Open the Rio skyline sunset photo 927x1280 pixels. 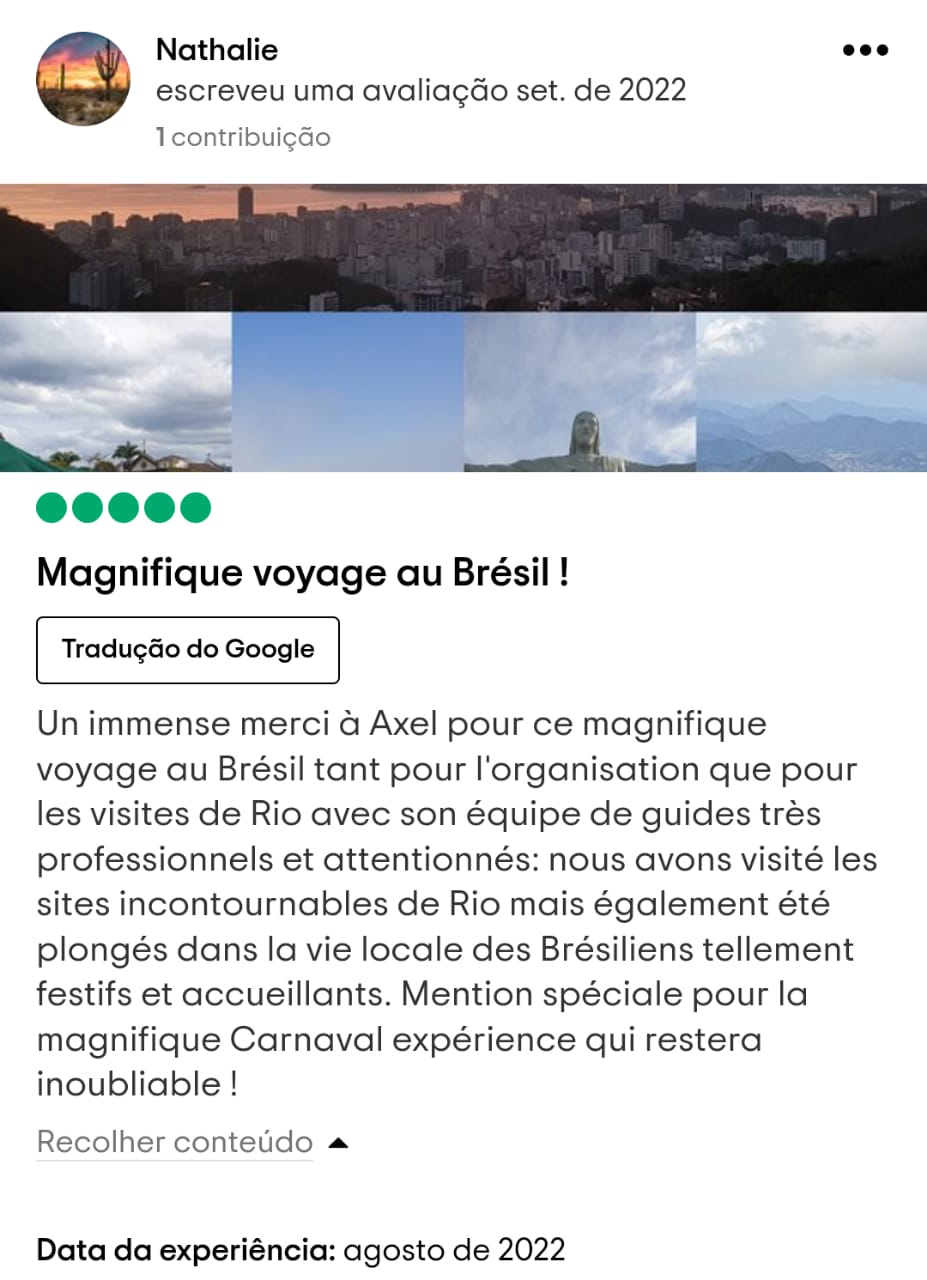pos(463,247)
